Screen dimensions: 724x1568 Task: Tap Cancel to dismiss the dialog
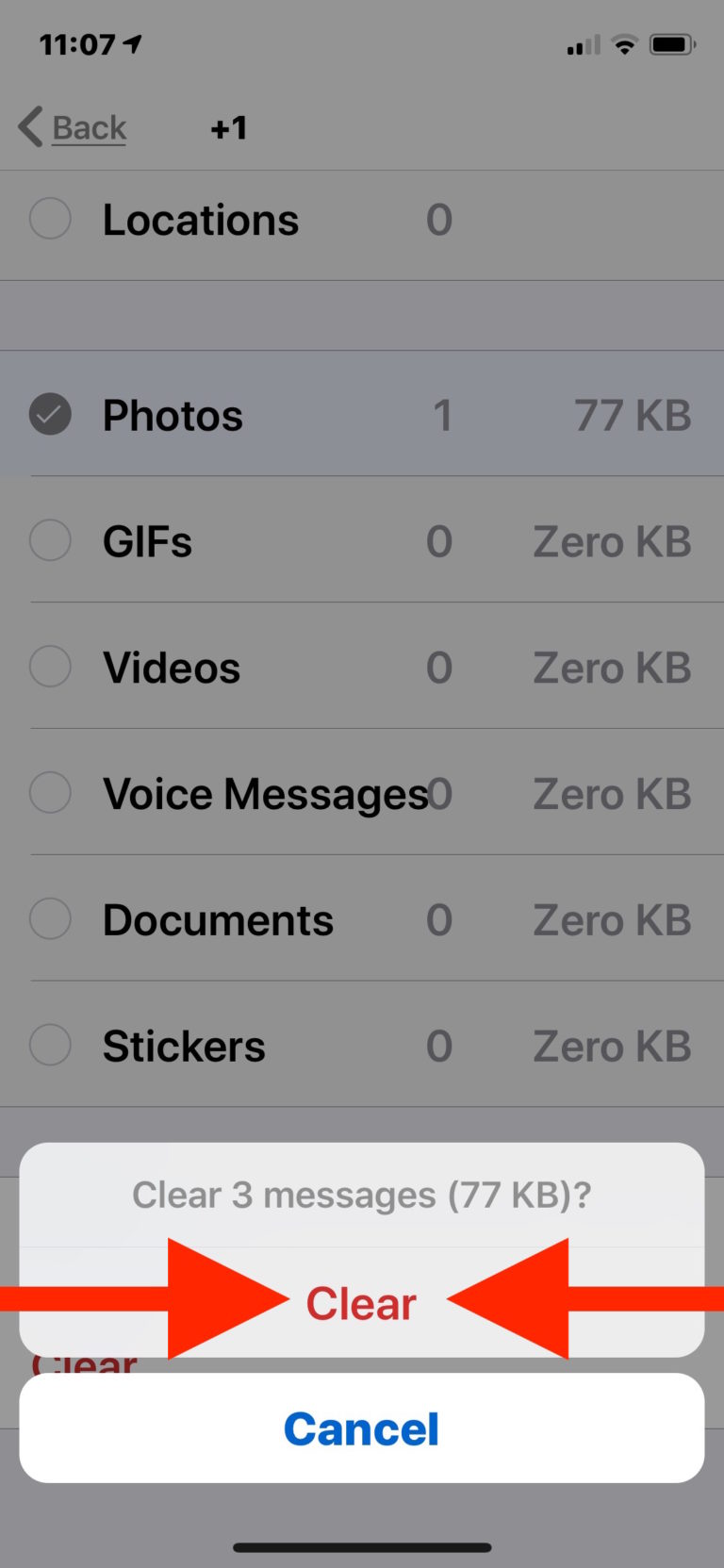tap(360, 1428)
